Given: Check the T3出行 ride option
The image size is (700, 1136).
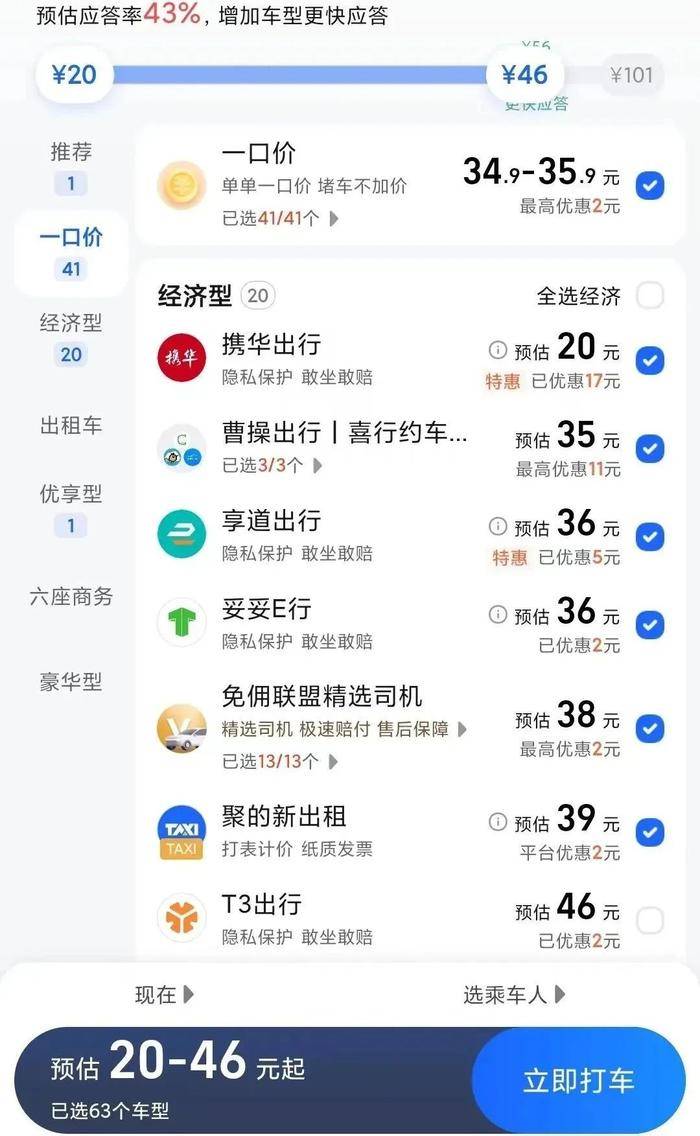Looking at the screenshot, I should (x=650, y=921).
